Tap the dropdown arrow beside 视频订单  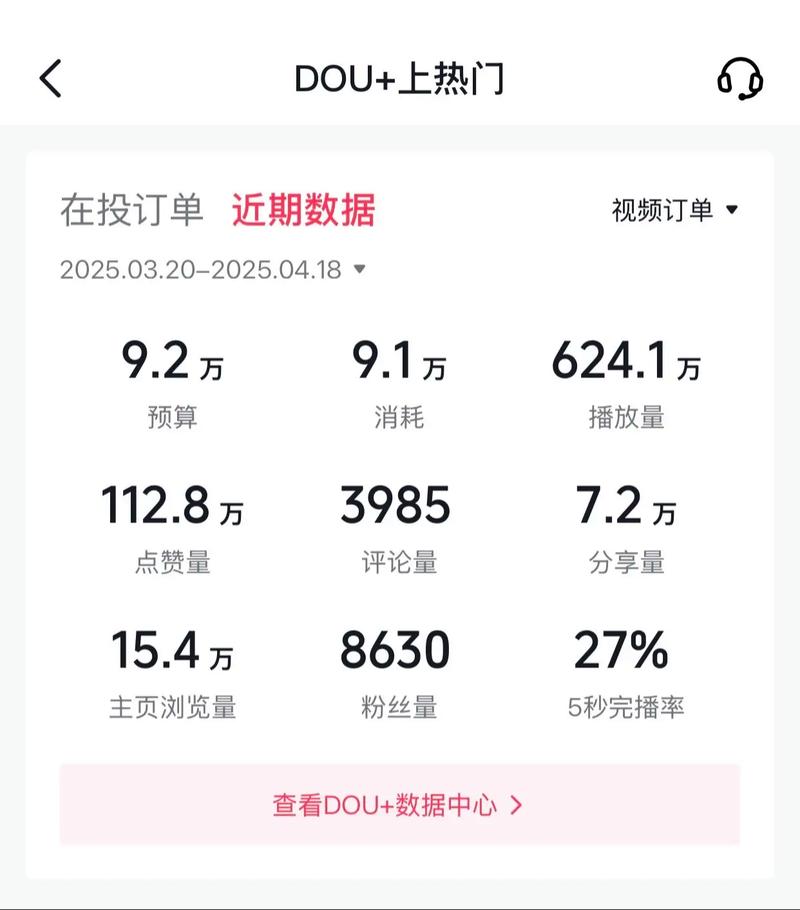(731, 212)
